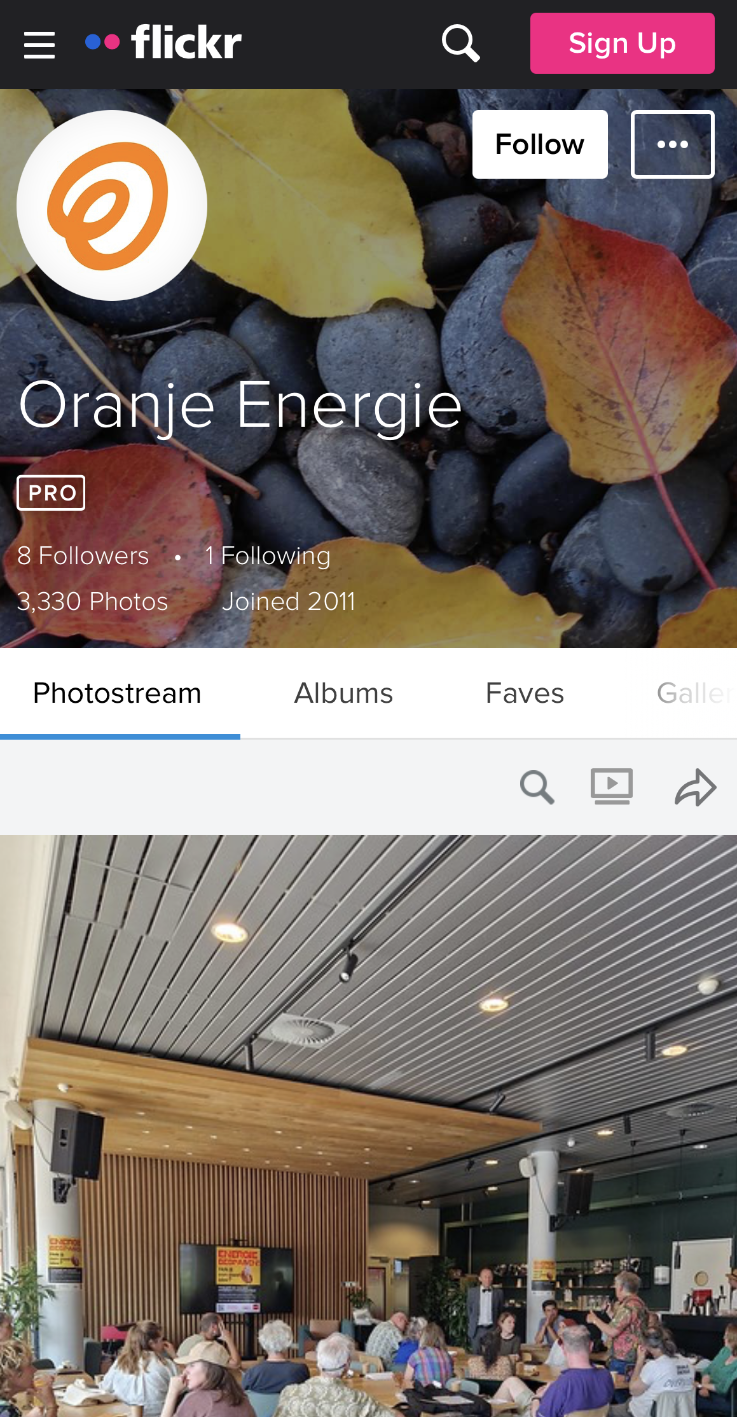Share this photostream
This screenshot has width=737, height=1417.
click(695, 788)
